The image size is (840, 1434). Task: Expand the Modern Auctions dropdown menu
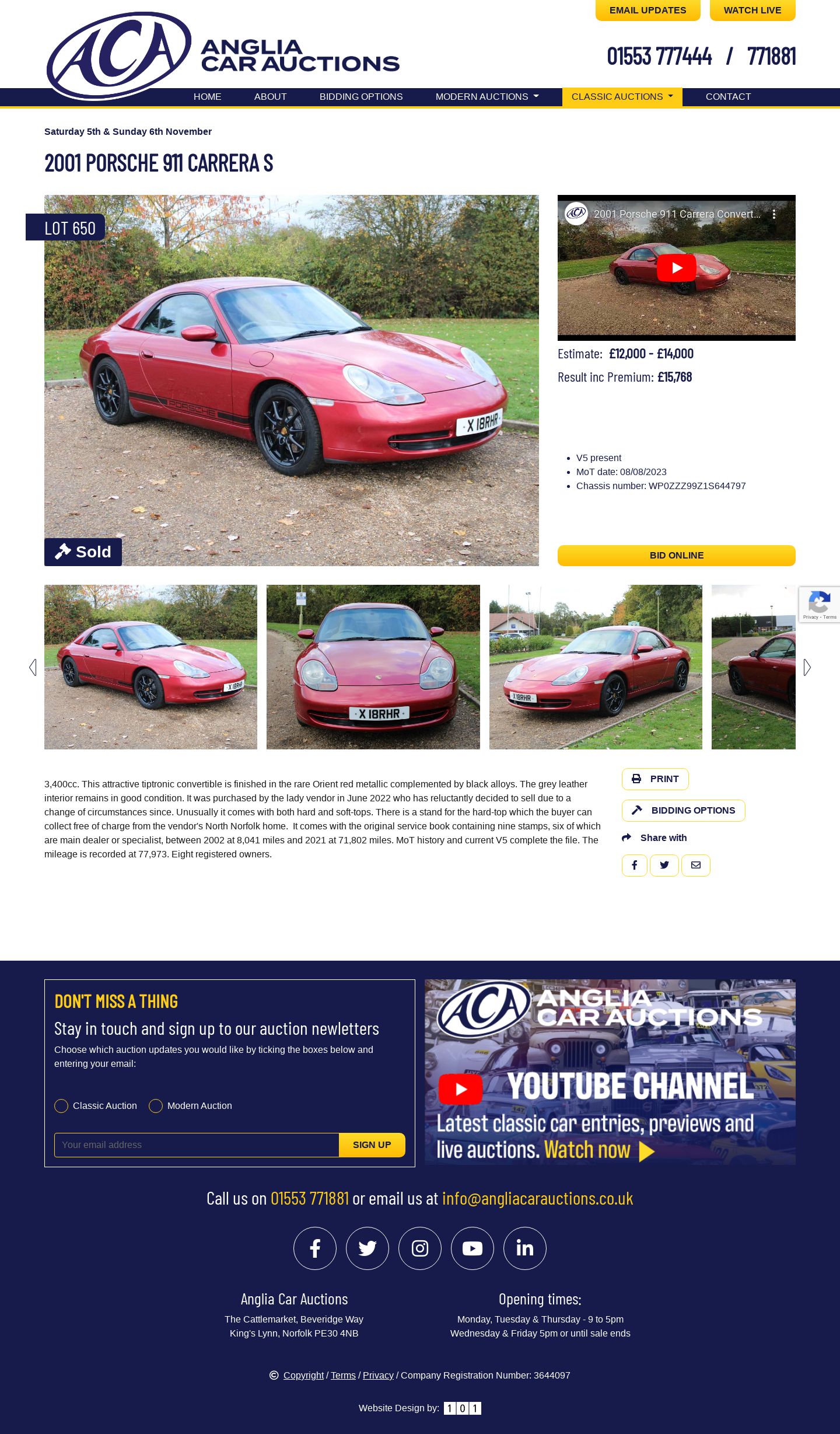[487, 96]
